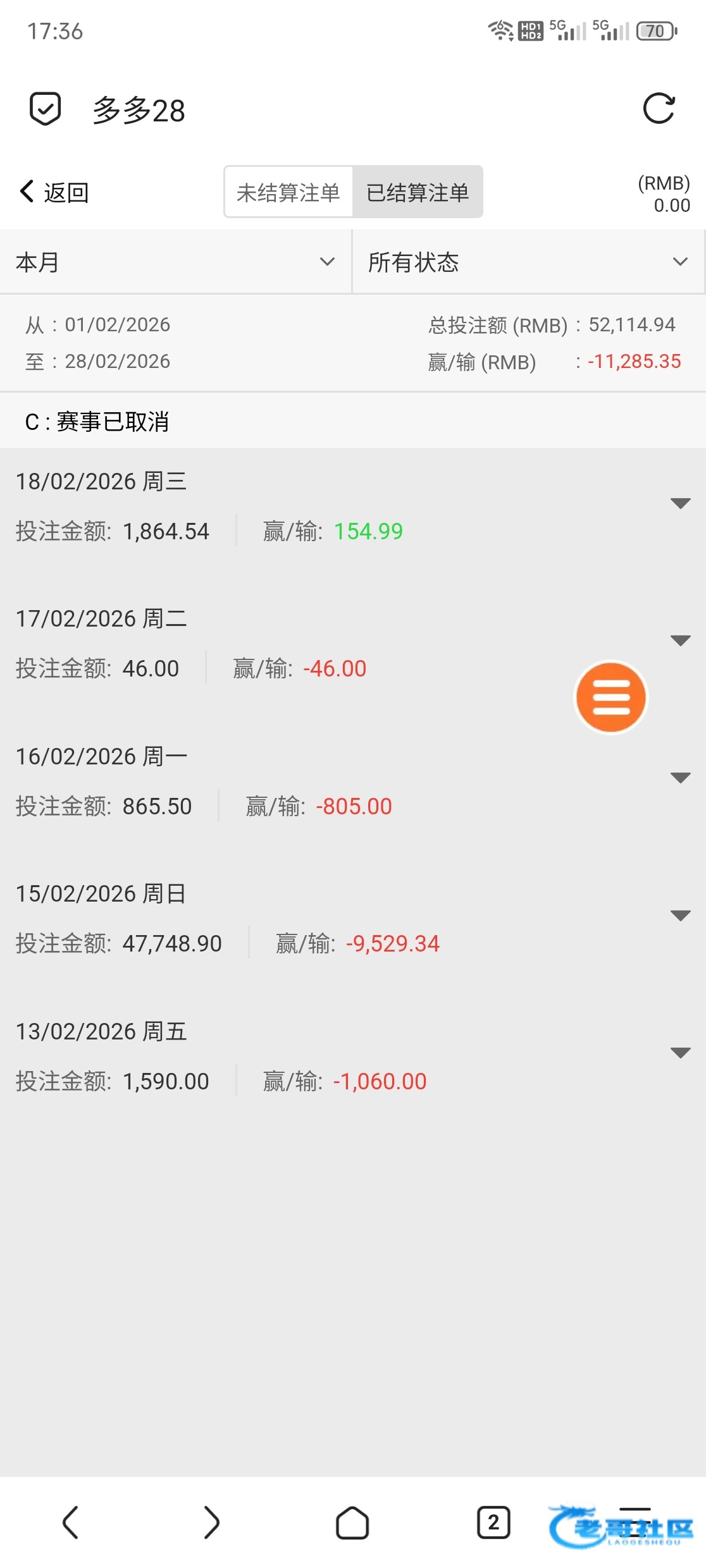Open the 本月 date range dropdown
The height and width of the screenshot is (1568, 706).
tap(175, 262)
